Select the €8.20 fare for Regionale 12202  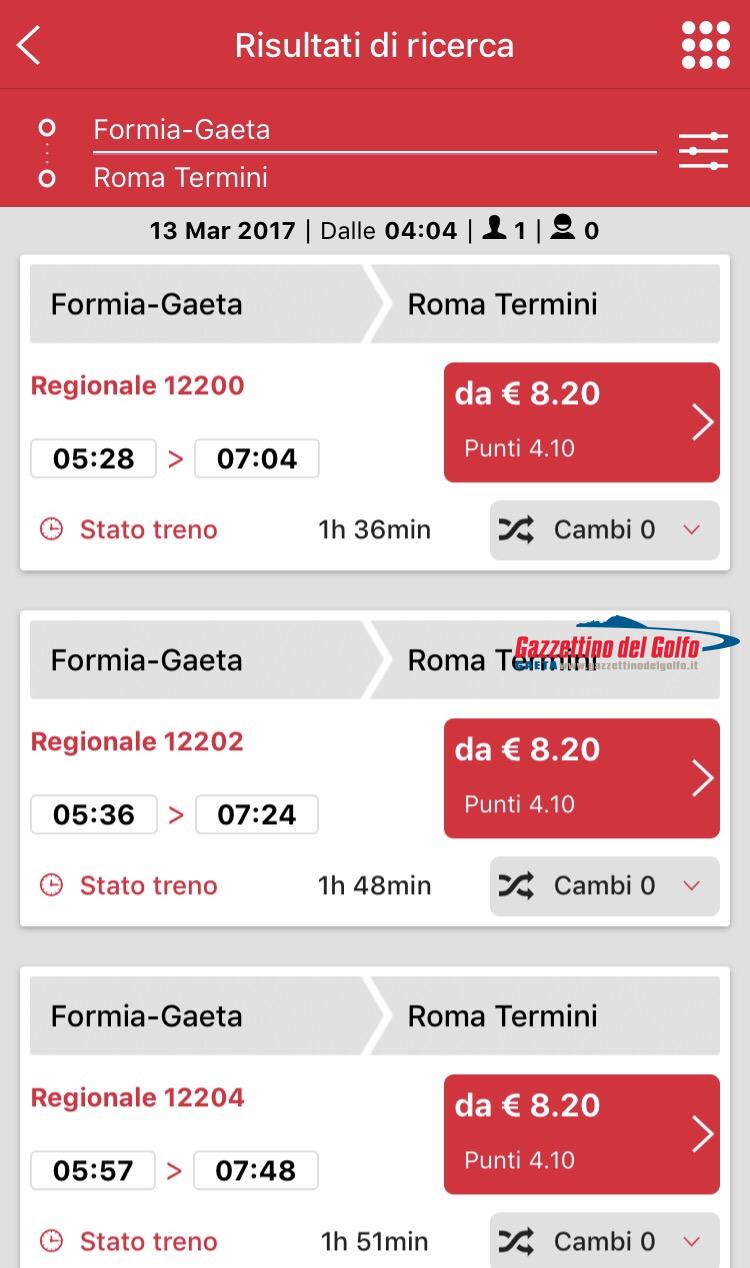tap(581, 778)
